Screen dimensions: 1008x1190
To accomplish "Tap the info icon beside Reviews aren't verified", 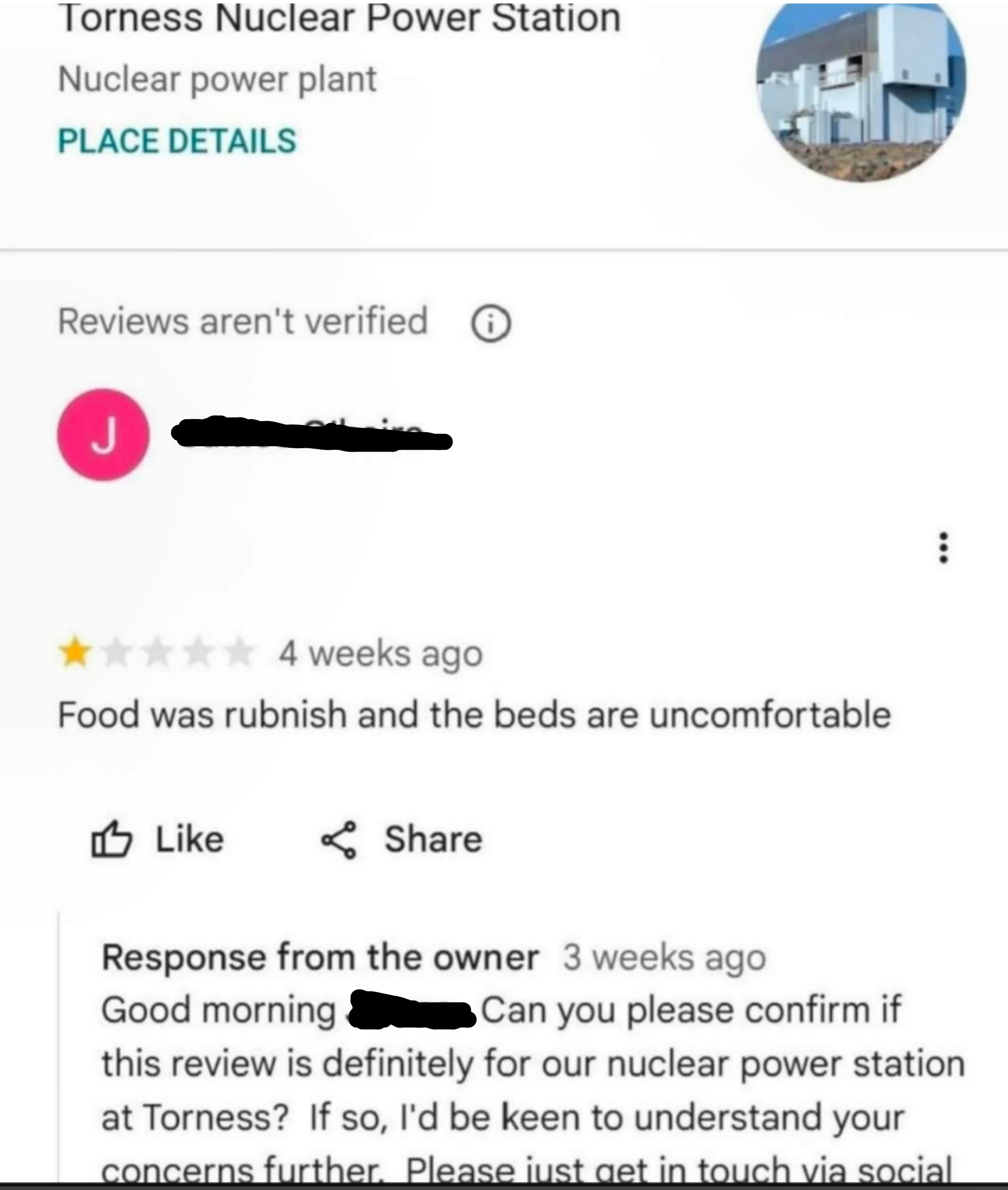I will point(490,323).
